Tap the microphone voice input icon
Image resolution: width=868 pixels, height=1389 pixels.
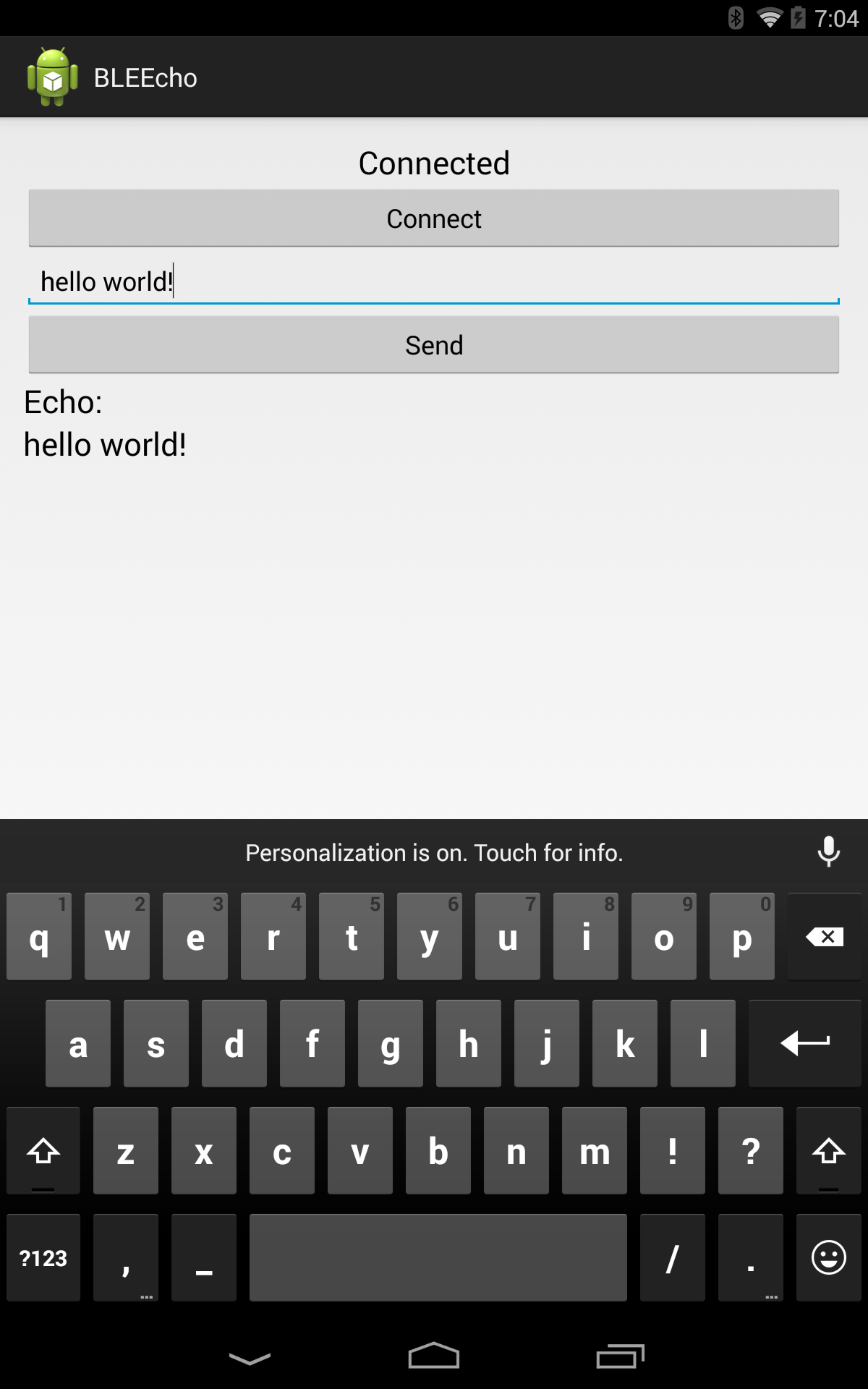coord(828,852)
